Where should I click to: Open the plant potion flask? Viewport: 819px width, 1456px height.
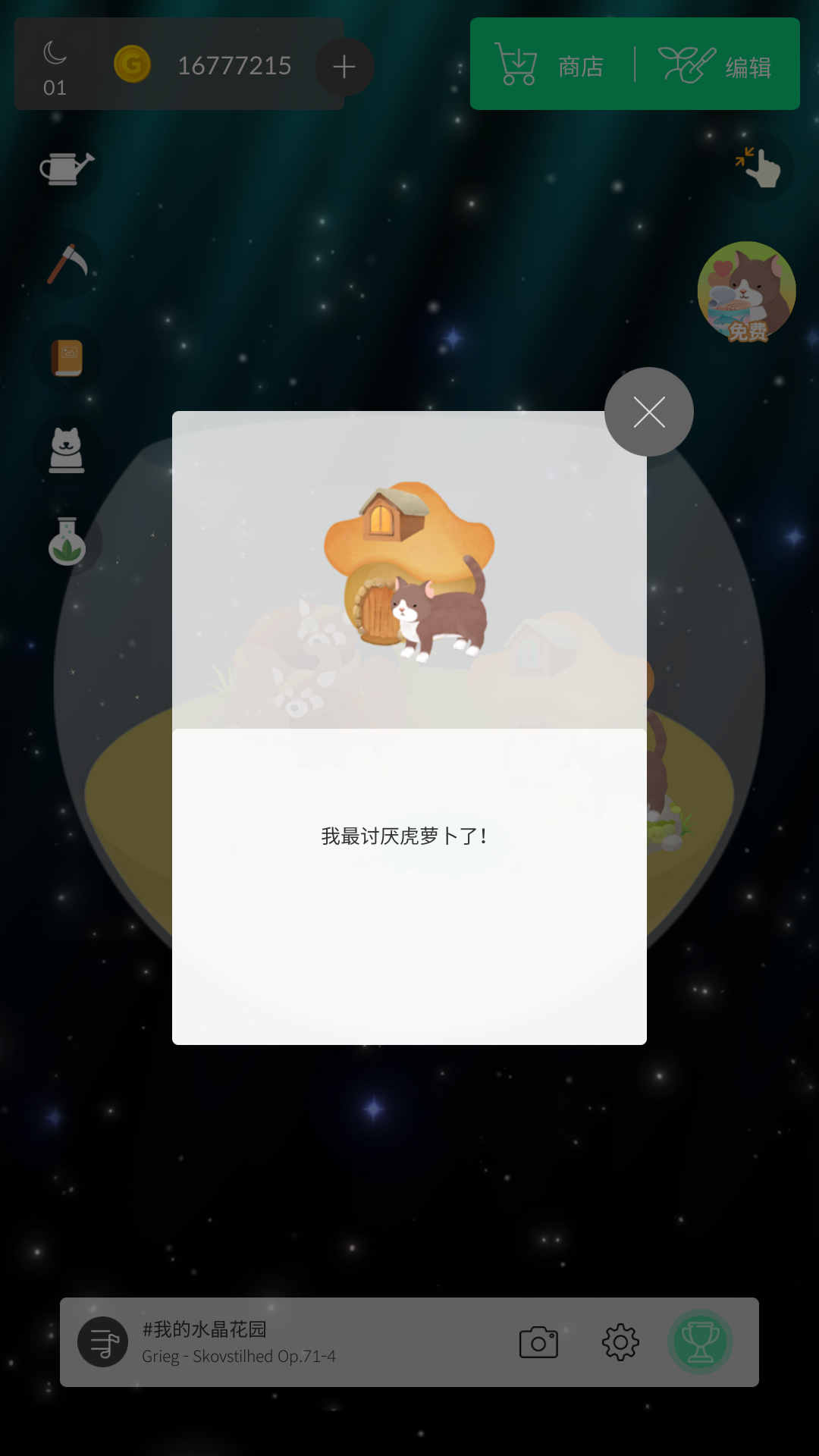(67, 541)
